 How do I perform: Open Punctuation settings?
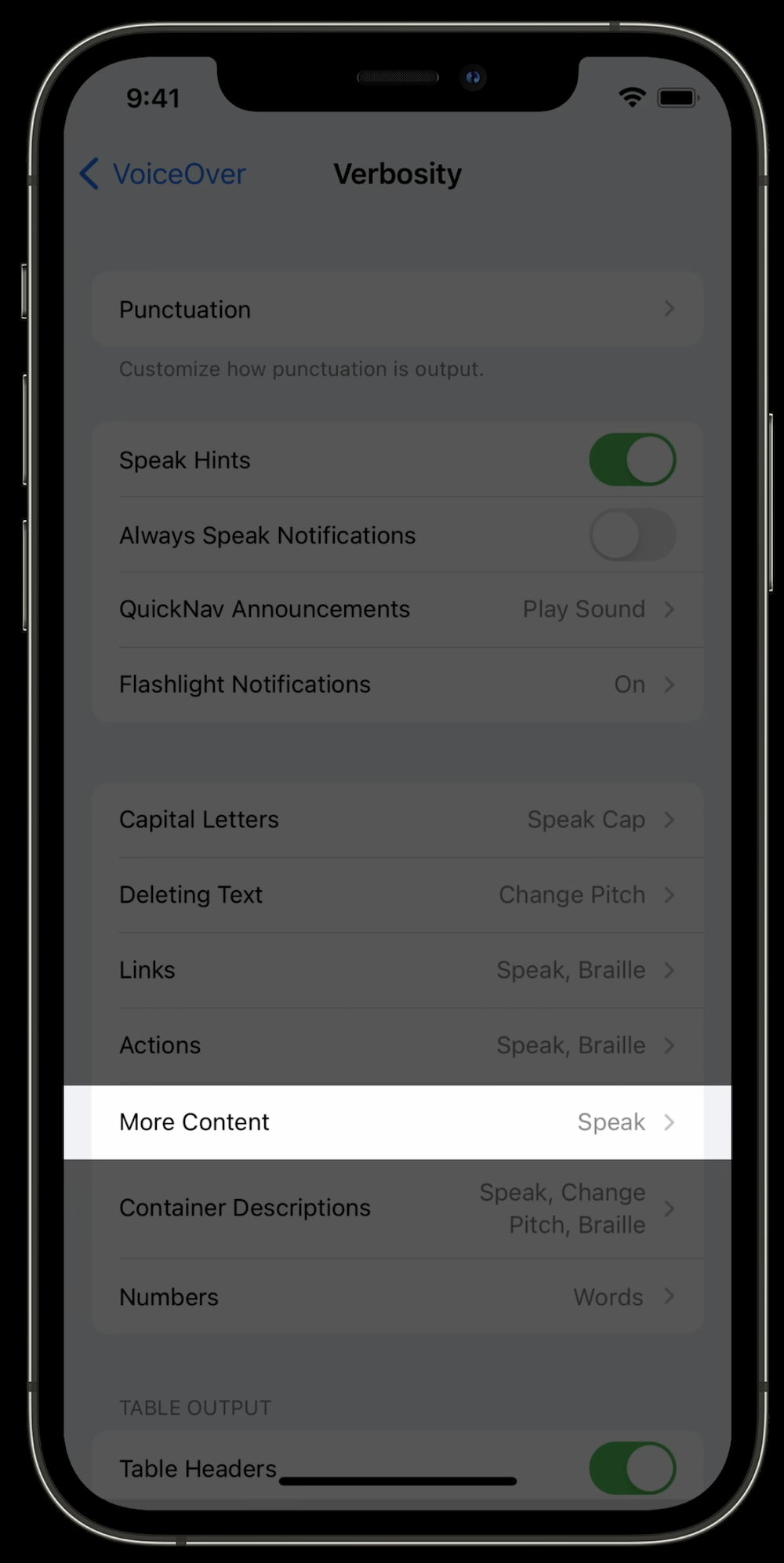click(397, 309)
